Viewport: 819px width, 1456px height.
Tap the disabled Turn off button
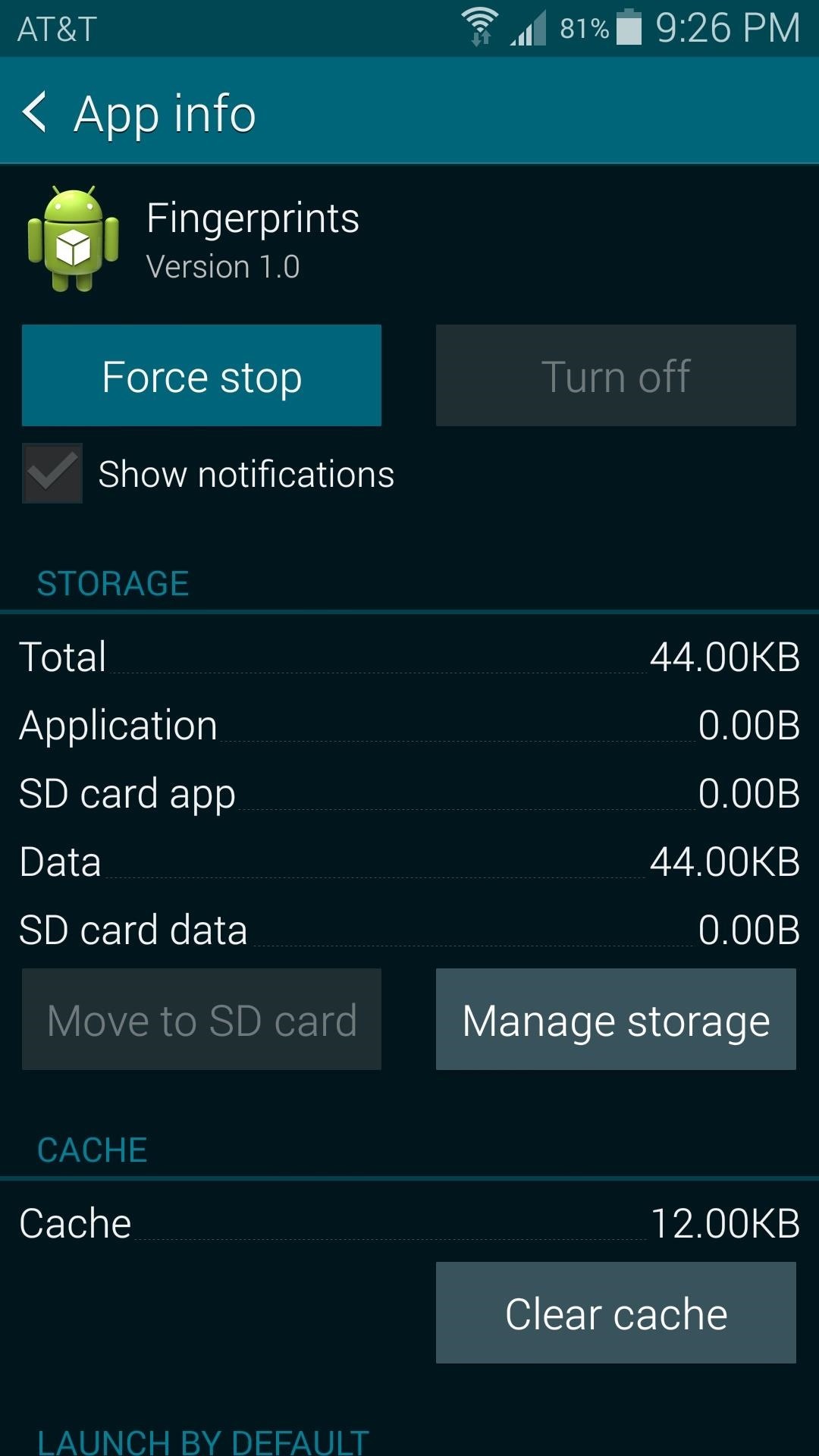tap(615, 375)
